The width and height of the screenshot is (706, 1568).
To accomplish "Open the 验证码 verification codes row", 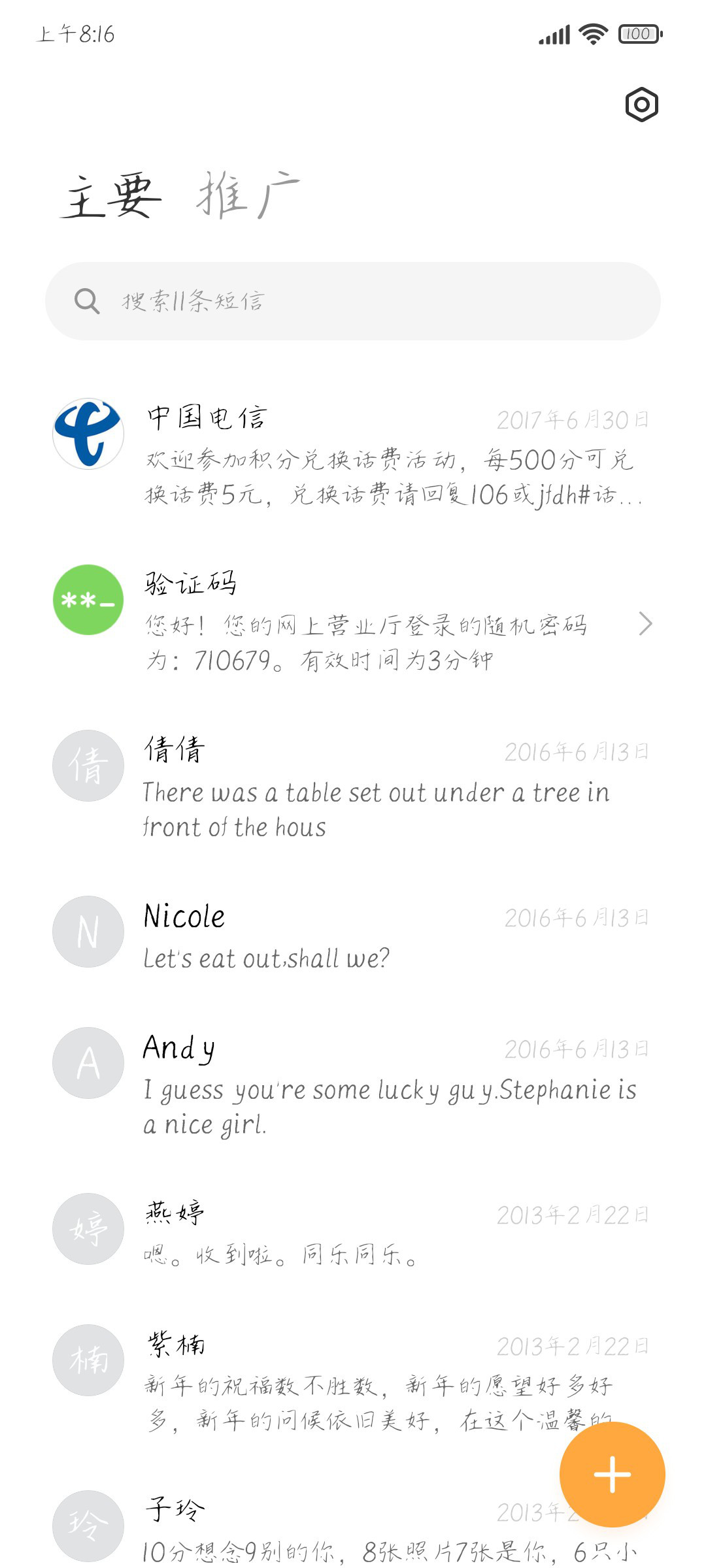I will (x=353, y=622).
